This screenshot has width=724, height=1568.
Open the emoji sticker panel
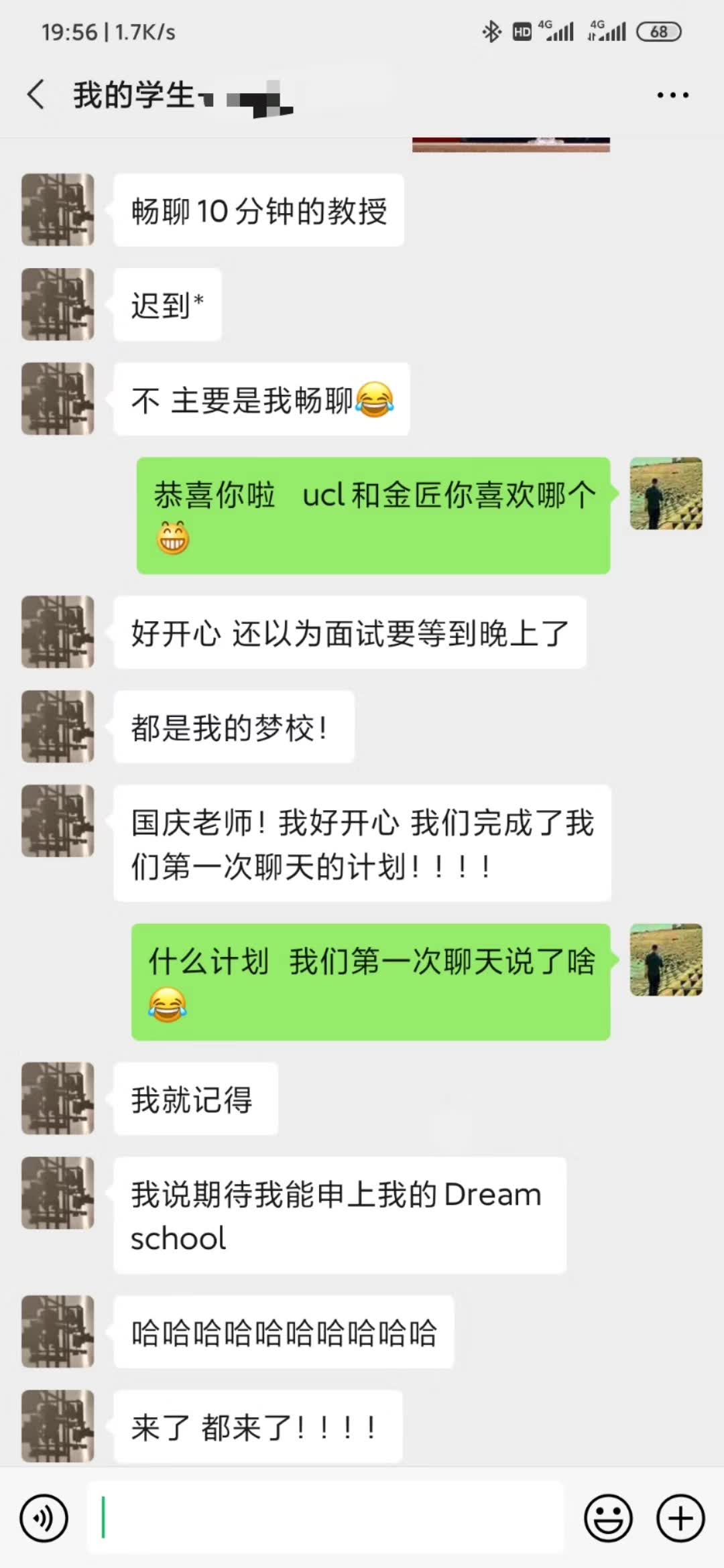608,1518
